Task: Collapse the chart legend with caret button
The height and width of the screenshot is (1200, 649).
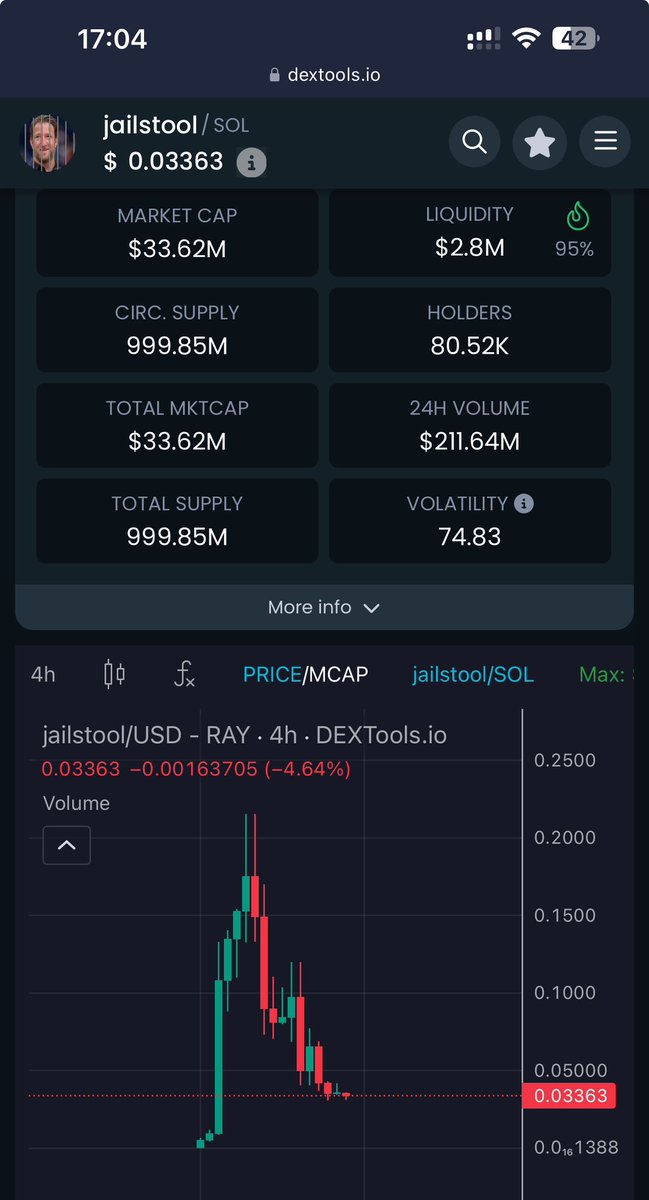Action: point(67,845)
